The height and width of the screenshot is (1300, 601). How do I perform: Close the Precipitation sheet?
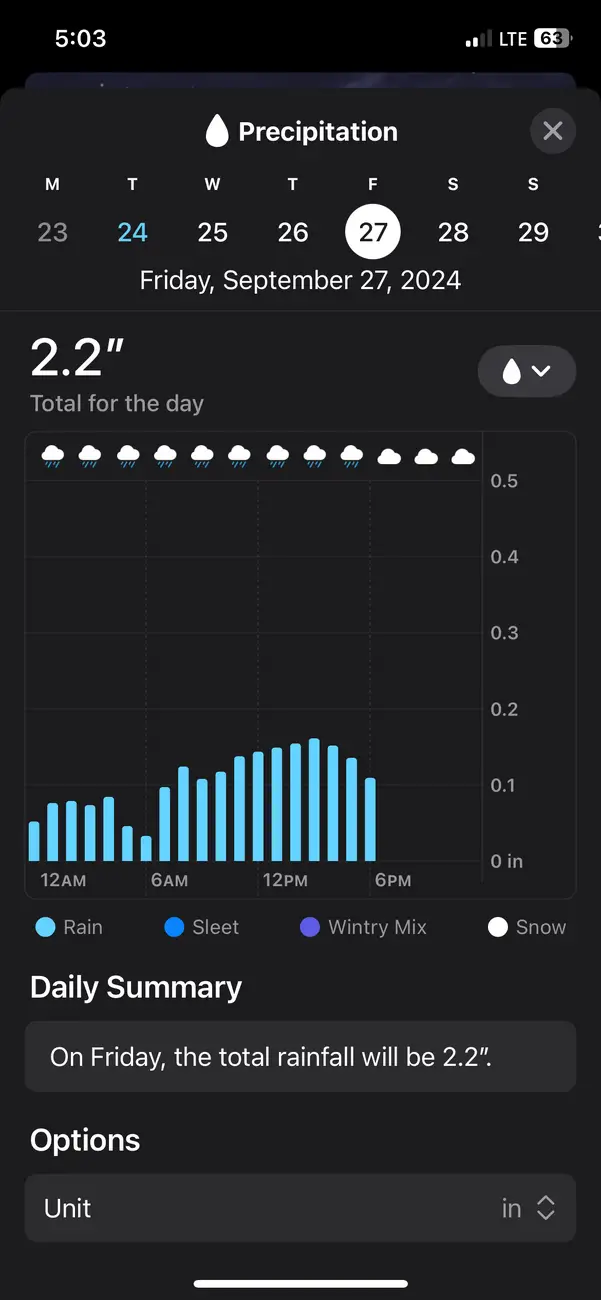[552, 131]
